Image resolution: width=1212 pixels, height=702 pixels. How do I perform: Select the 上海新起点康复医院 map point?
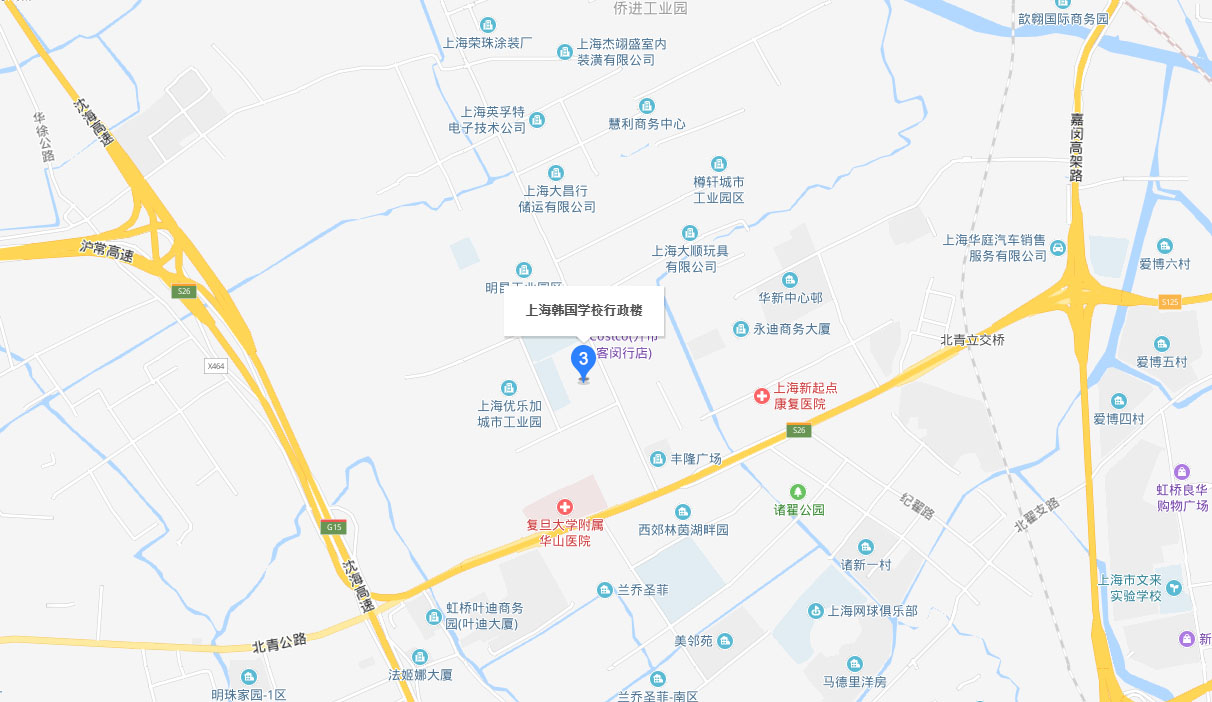pos(762,396)
